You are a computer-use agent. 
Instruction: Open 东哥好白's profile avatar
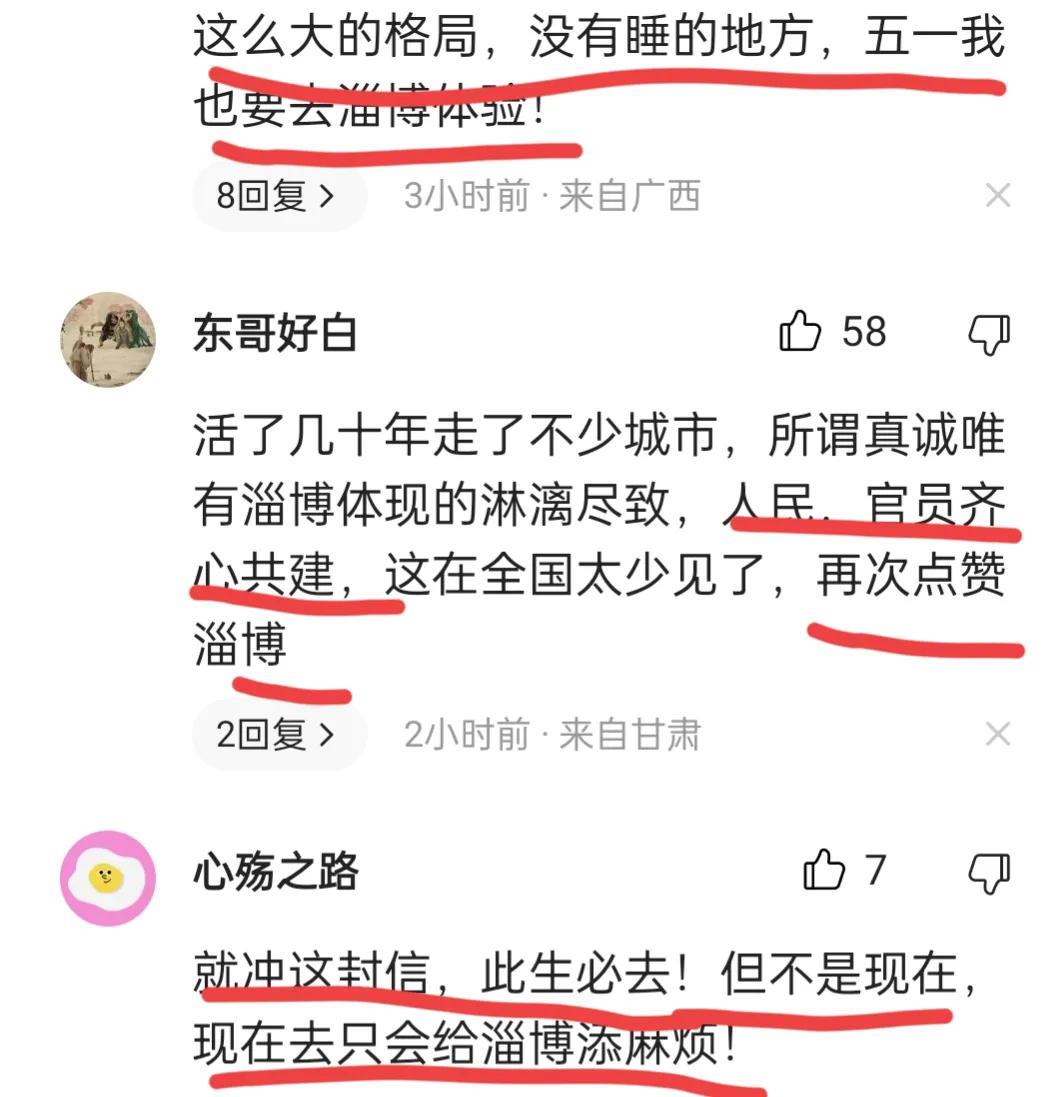108,340
